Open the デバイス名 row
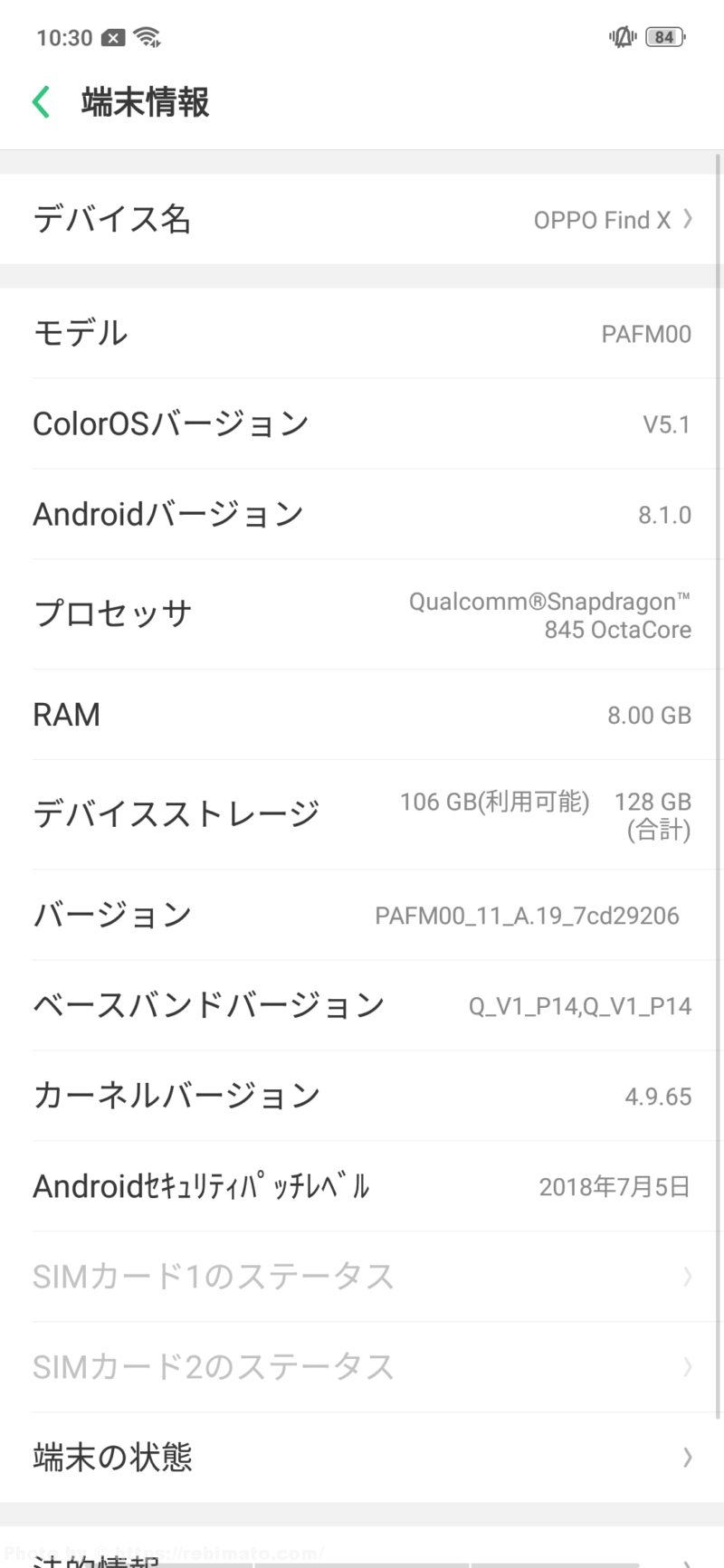724x1568 pixels. tap(362, 219)
